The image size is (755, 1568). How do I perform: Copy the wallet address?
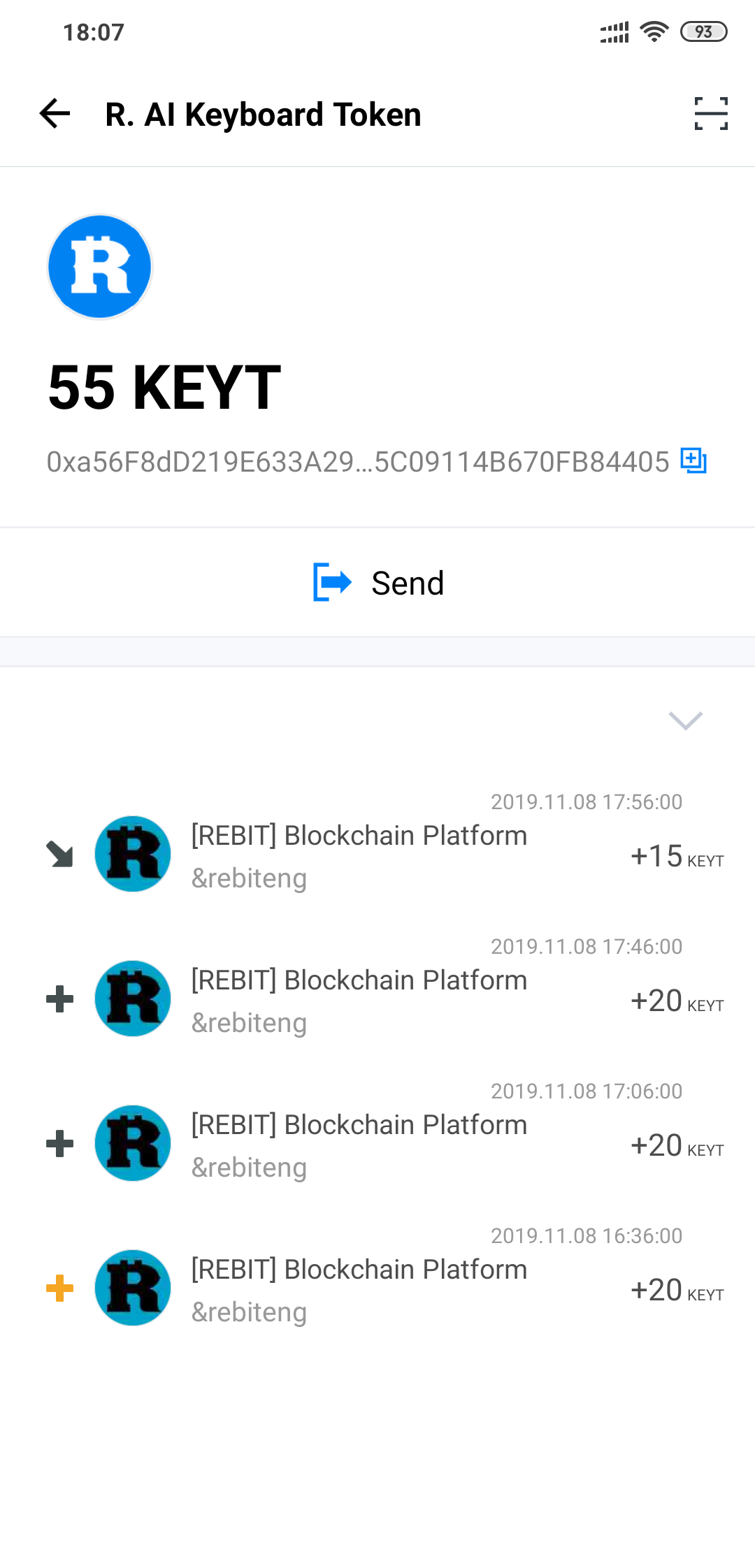coord(693,461)
